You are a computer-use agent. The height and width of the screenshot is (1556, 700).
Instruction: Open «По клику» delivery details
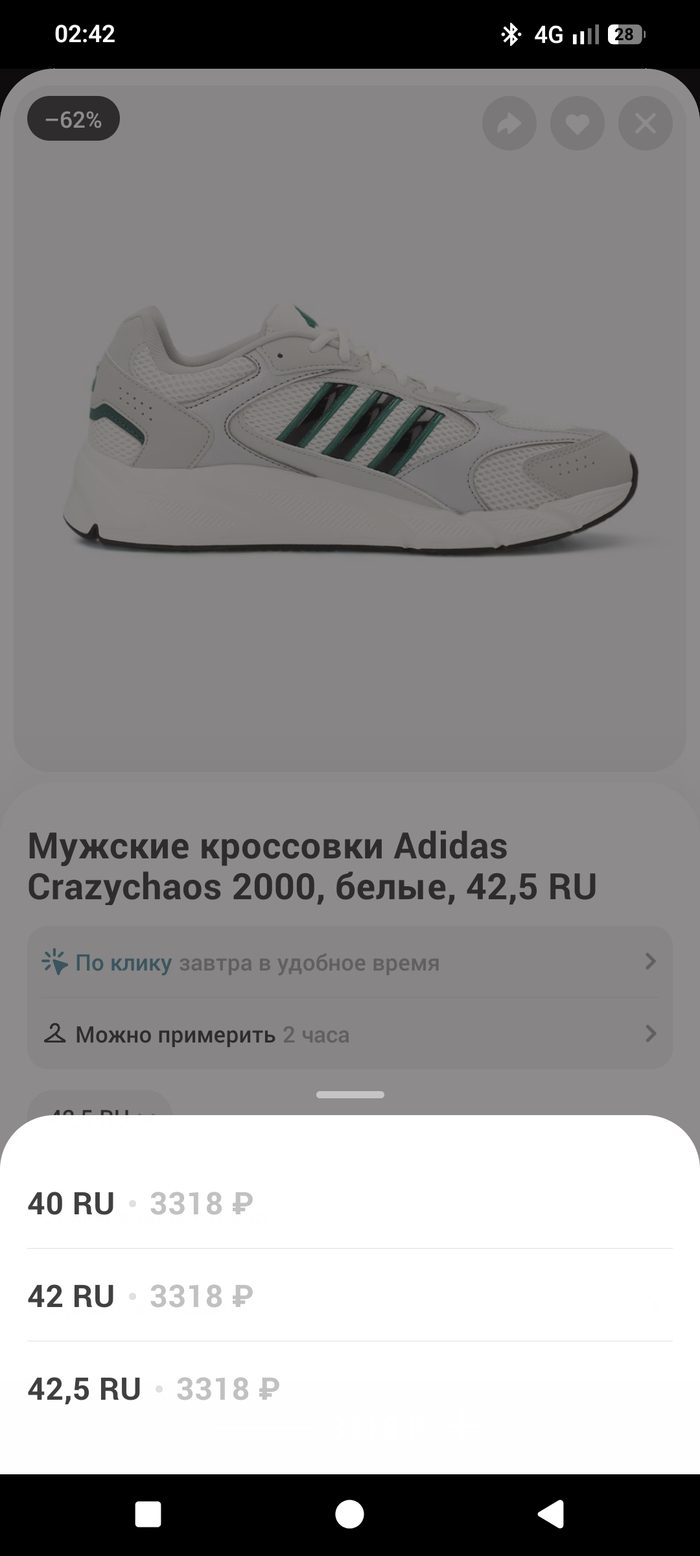(x=349, y=963)
